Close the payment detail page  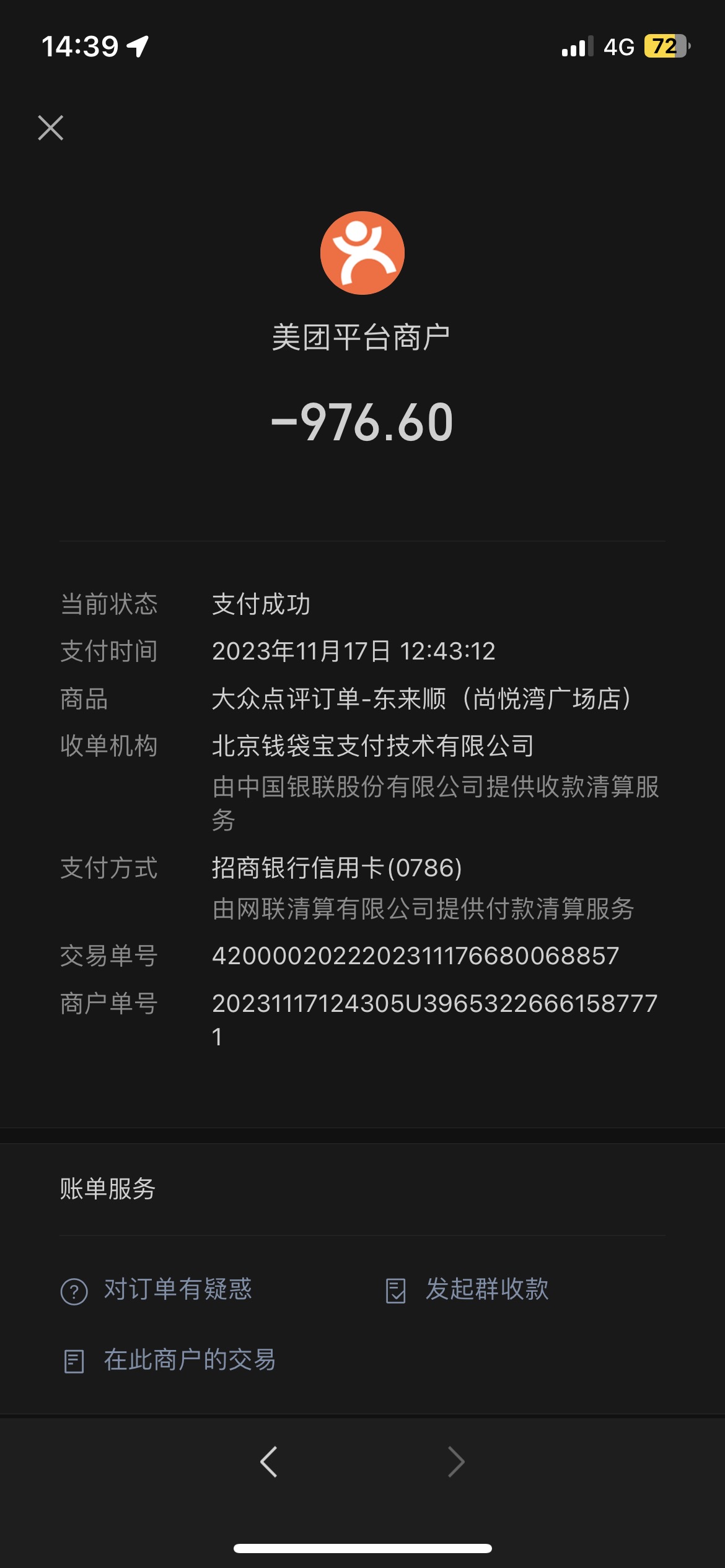click(x=50, y=128)
